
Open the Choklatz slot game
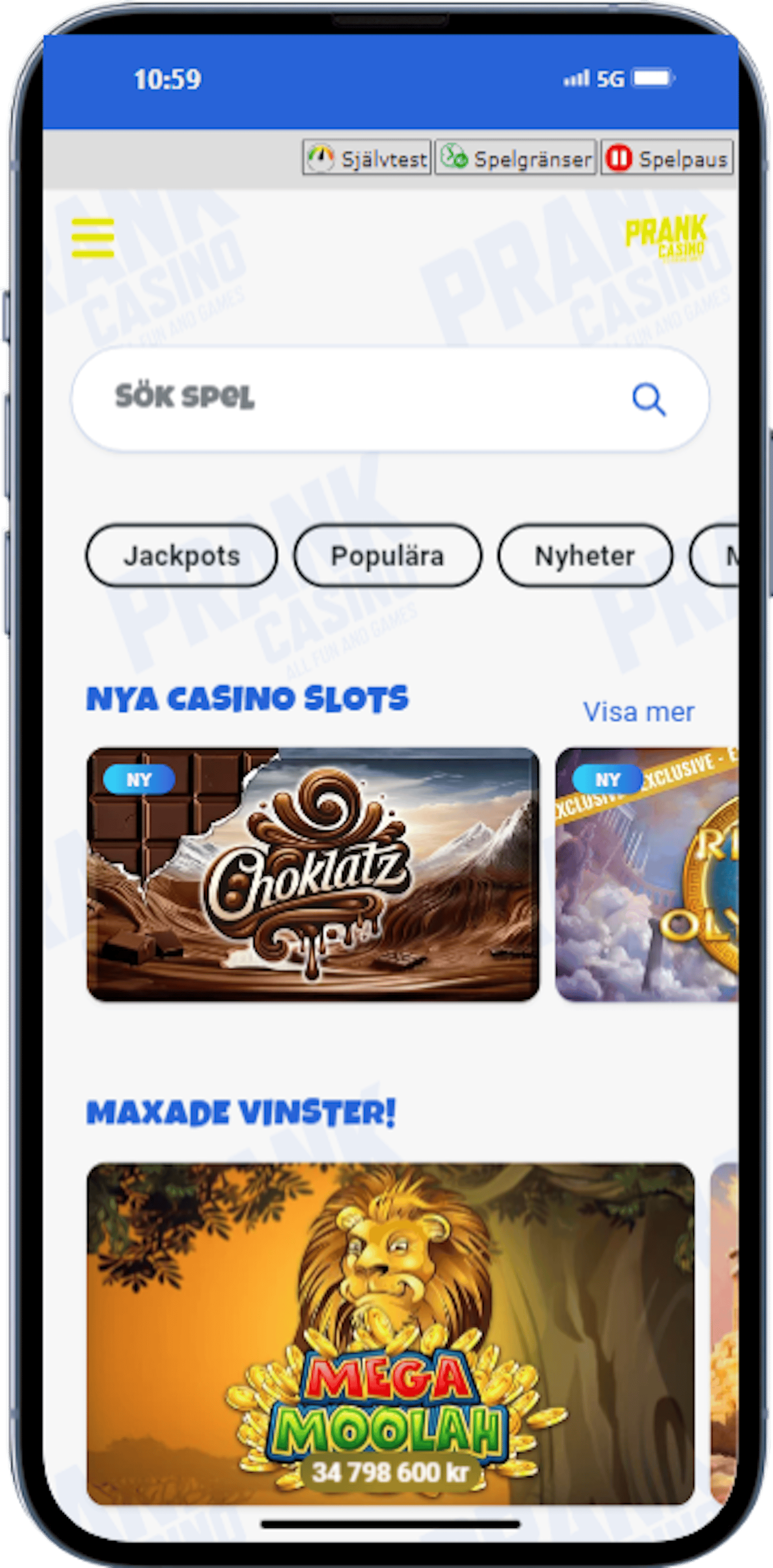point(313,874)
